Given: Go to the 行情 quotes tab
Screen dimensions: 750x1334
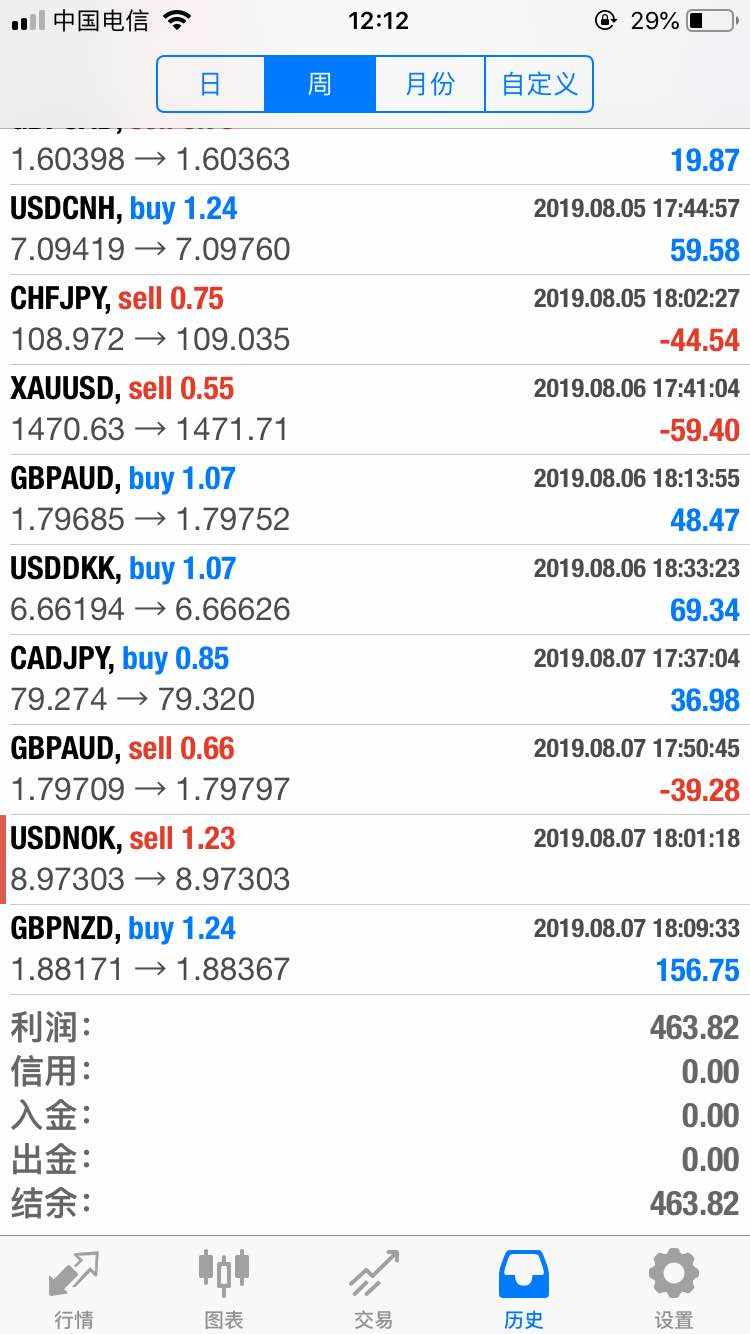Looking at the screenshot, I should coord(74,1288).
